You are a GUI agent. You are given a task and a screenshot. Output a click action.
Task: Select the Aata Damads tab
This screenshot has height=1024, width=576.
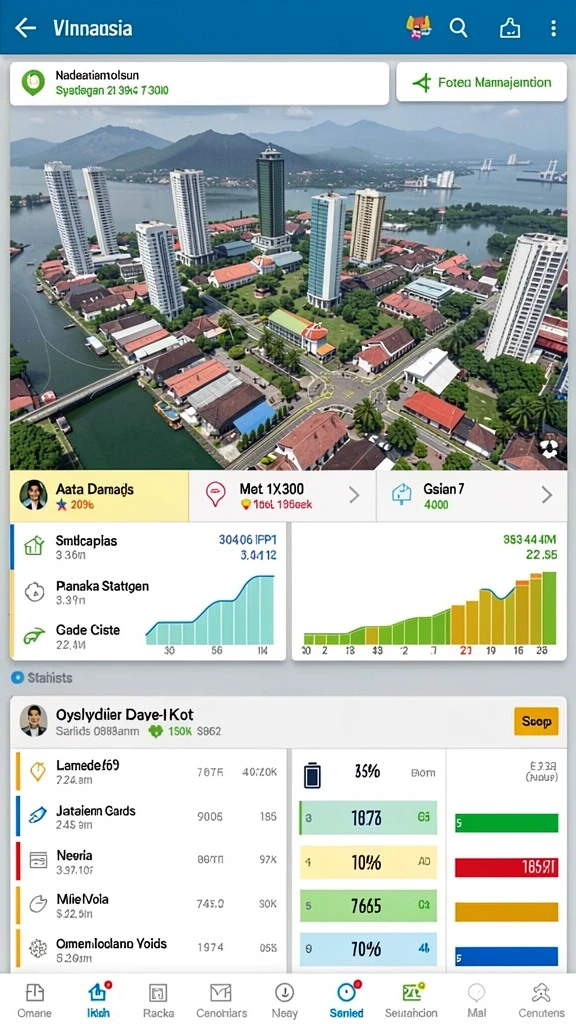99,496
